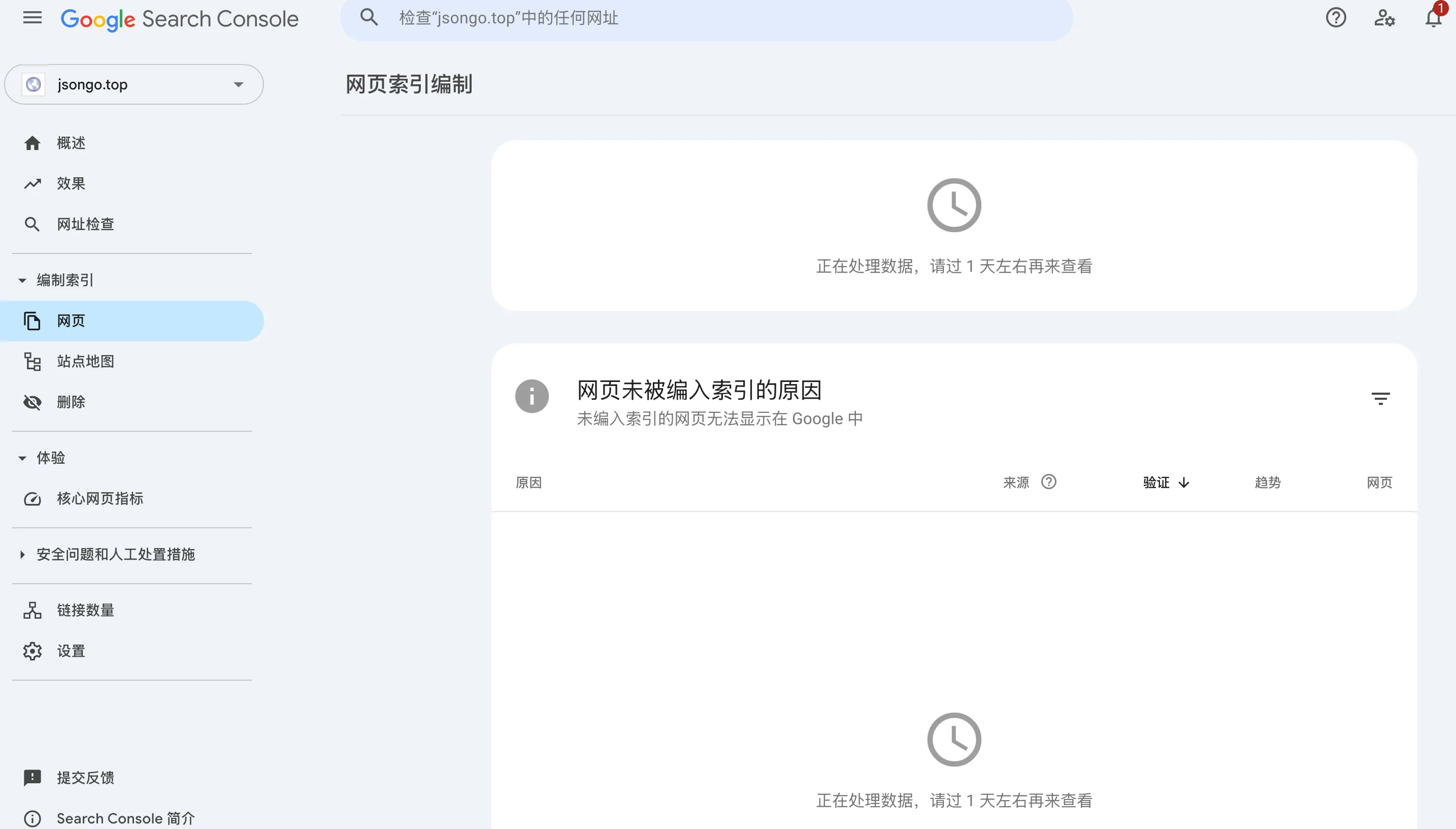
Task: Open 站点地图 sitemaps
Action: 85,362
